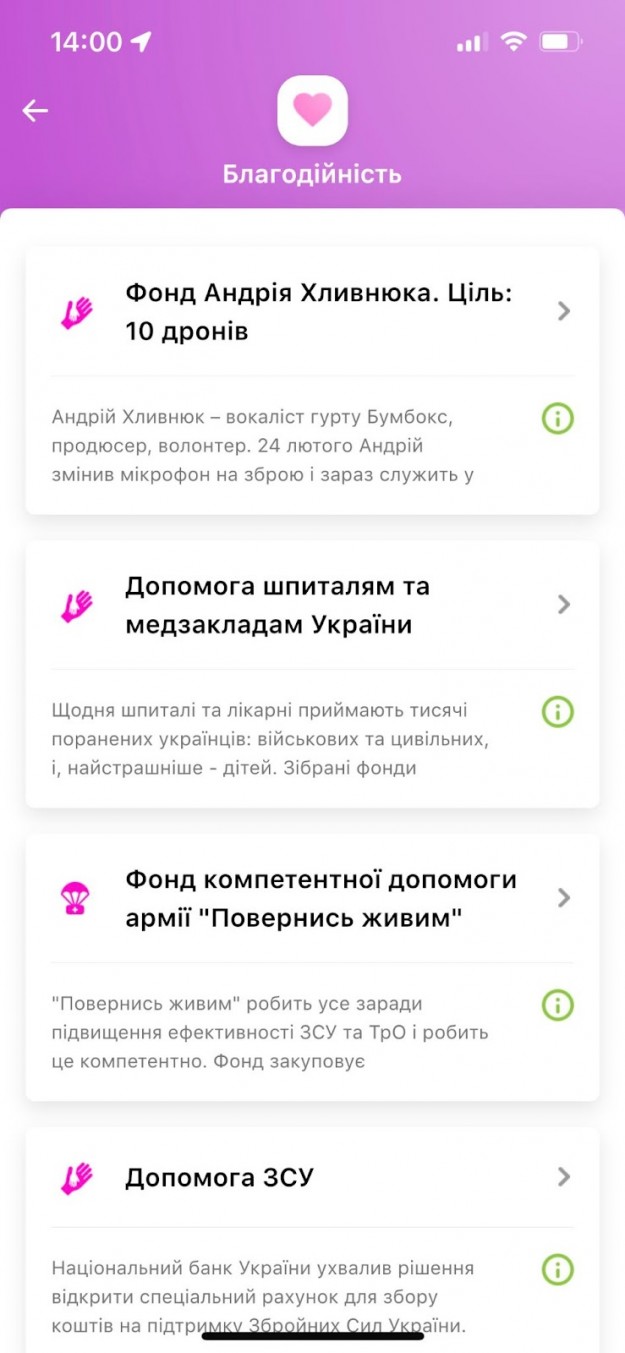Go back using the arrow icon

[x=35, y=110]
